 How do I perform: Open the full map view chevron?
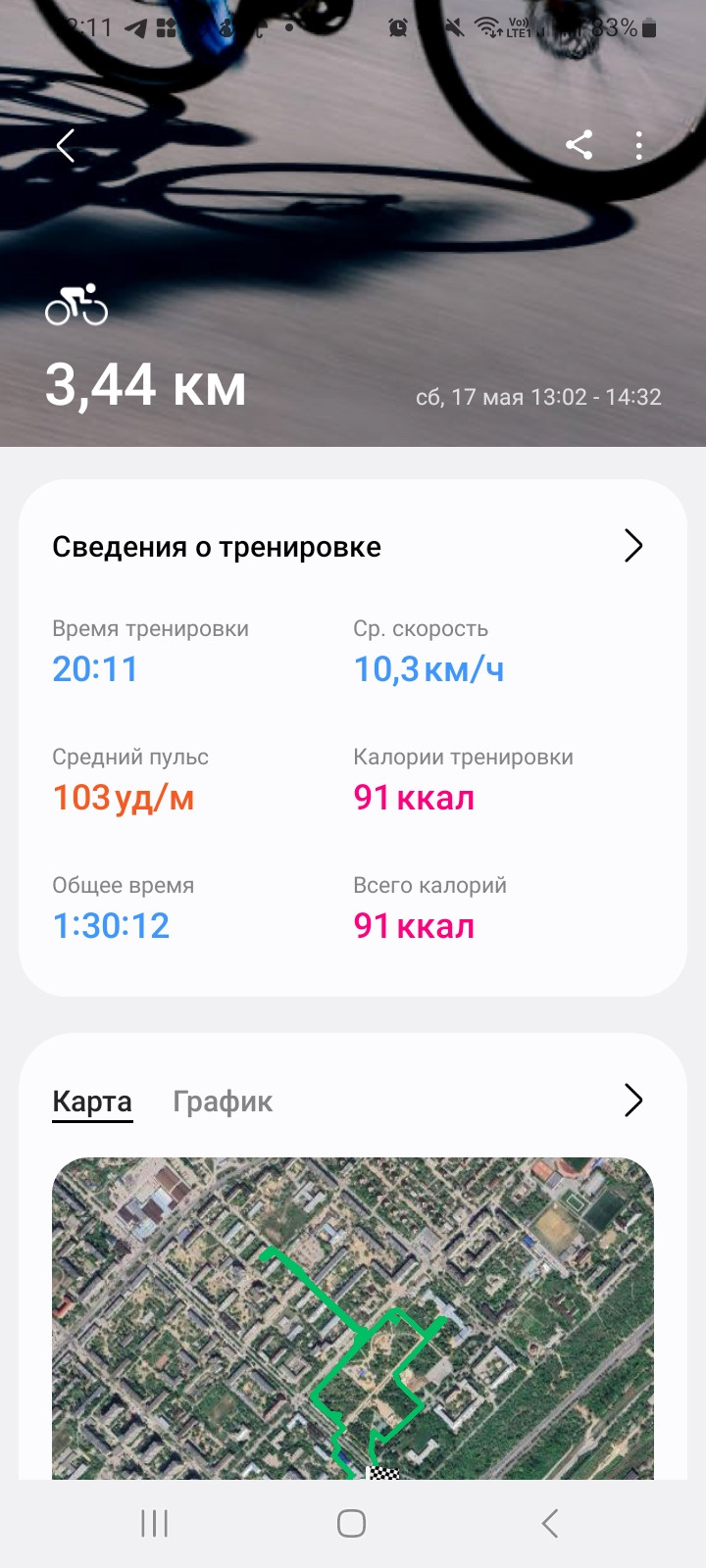[x=633, y=1101]
